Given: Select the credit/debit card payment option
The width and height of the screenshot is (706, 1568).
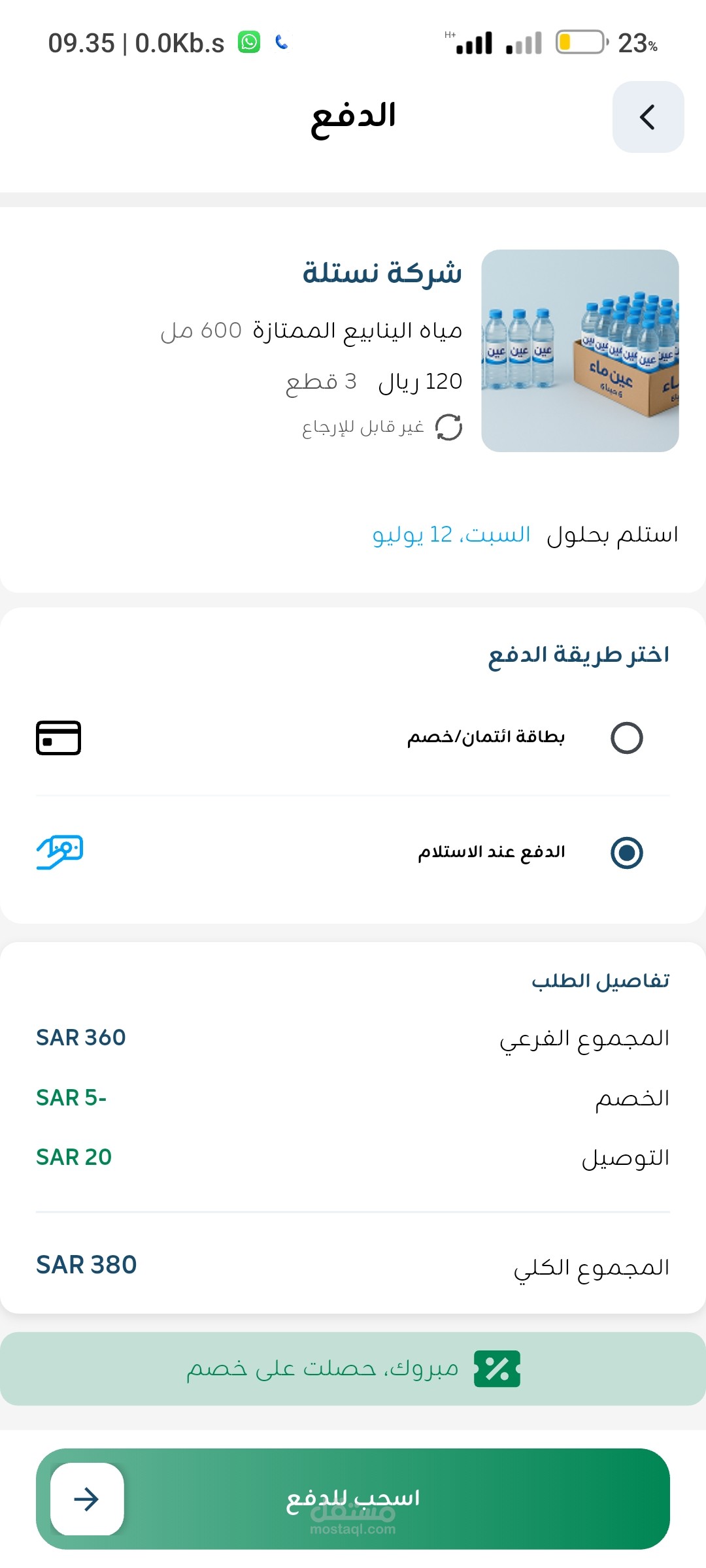Looking at the screenshot, I should tap(626, 738).
